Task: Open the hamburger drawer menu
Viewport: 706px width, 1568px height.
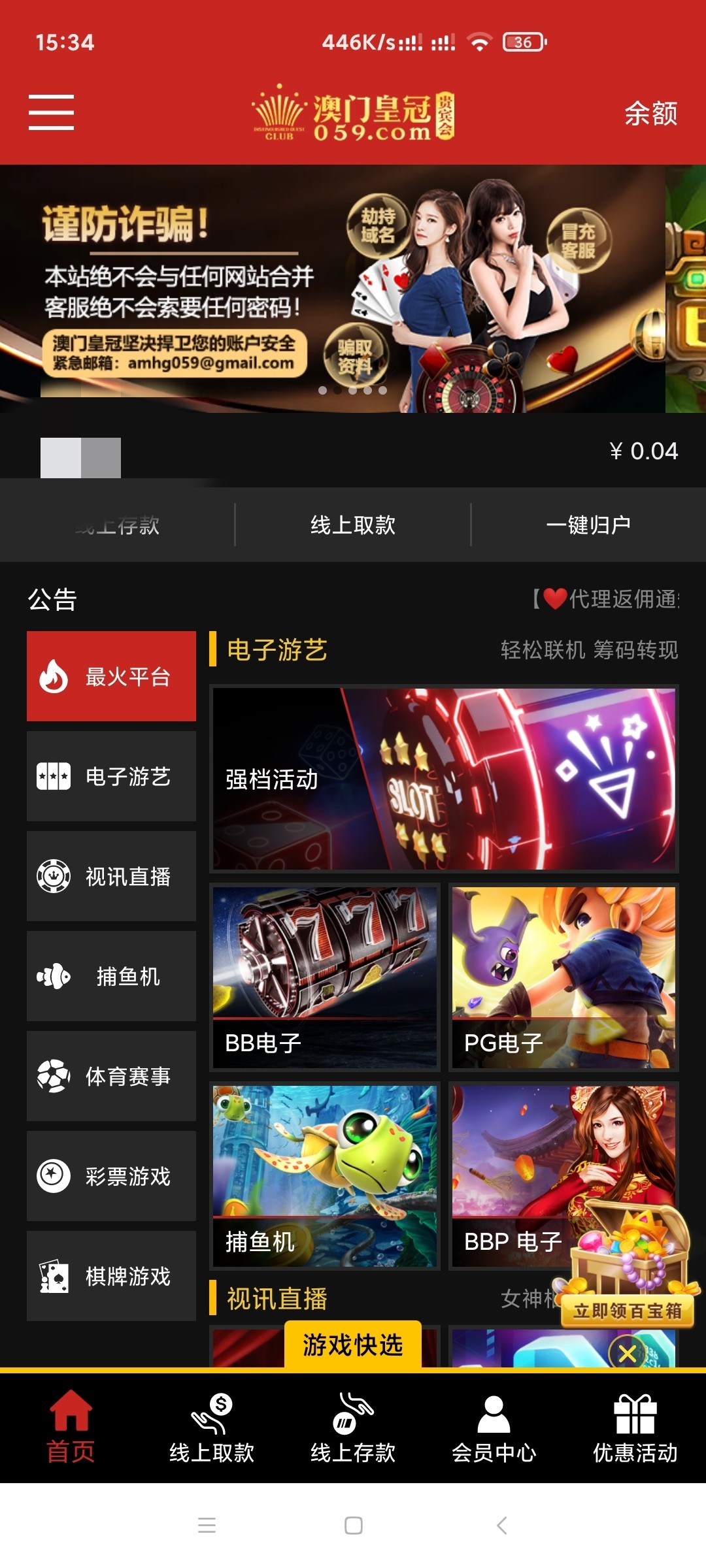Action: pyautogui.click(x=51, y=112)
